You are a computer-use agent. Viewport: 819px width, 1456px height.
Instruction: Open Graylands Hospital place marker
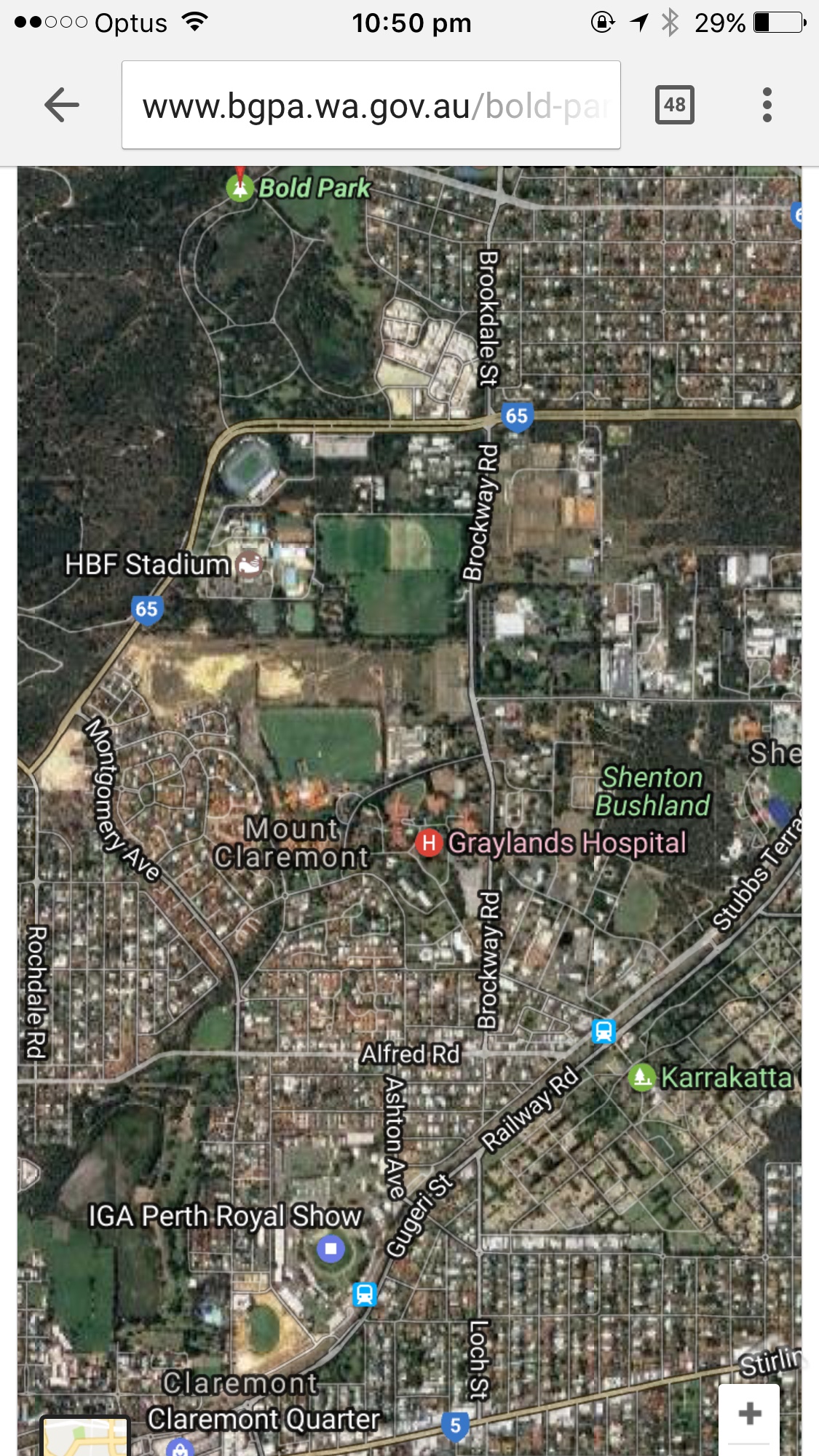(x=430, y=843)
